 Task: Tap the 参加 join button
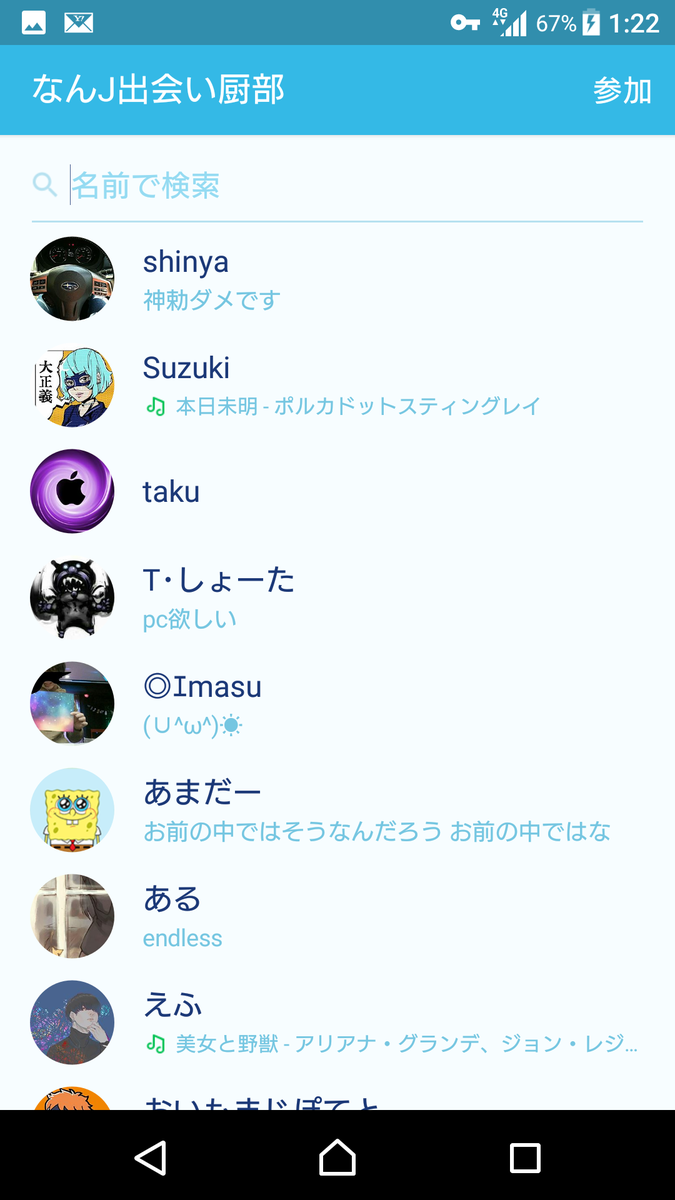coord(621,90)
